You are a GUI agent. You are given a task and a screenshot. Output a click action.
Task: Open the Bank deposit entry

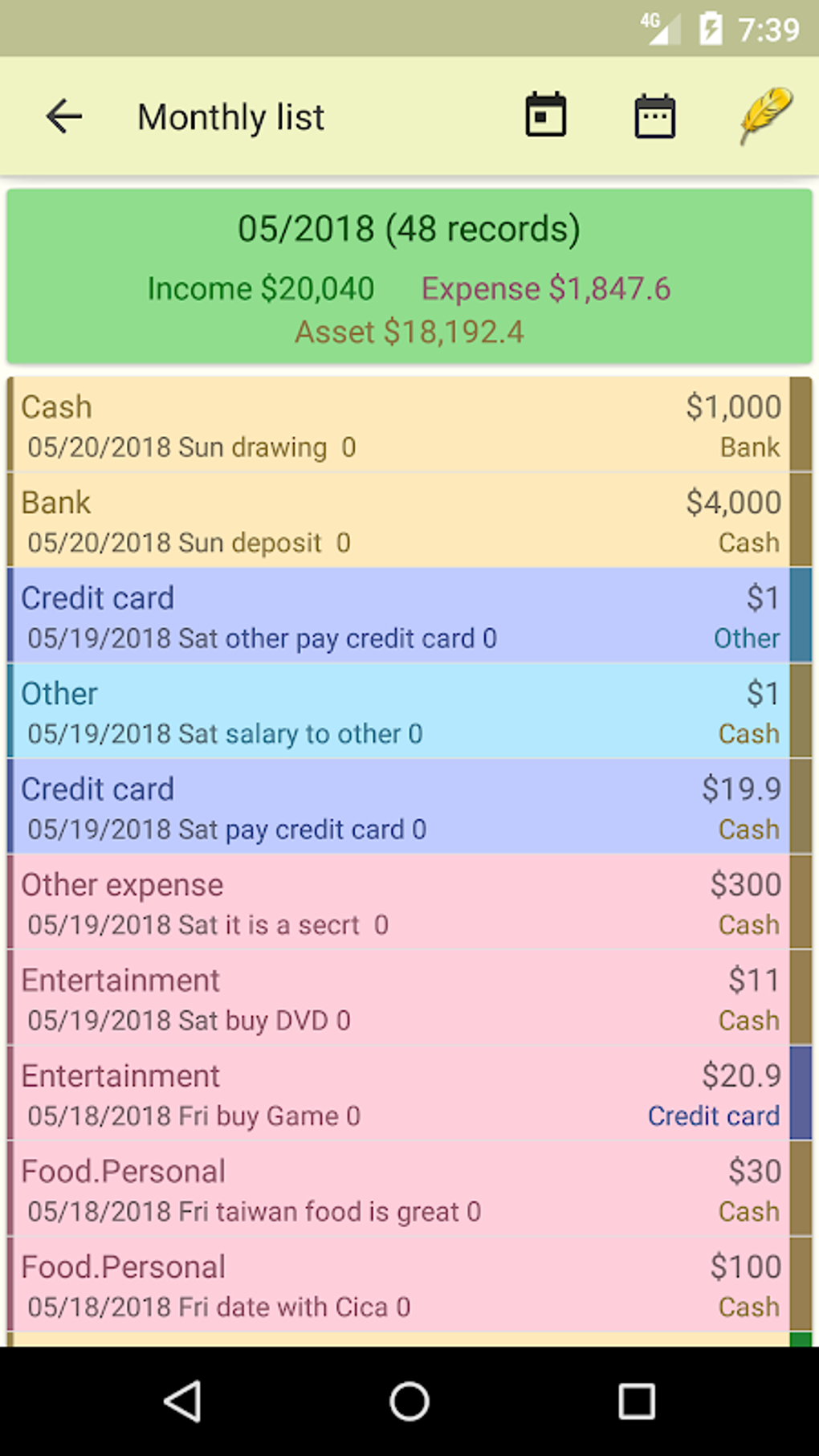tap(399, 519)
